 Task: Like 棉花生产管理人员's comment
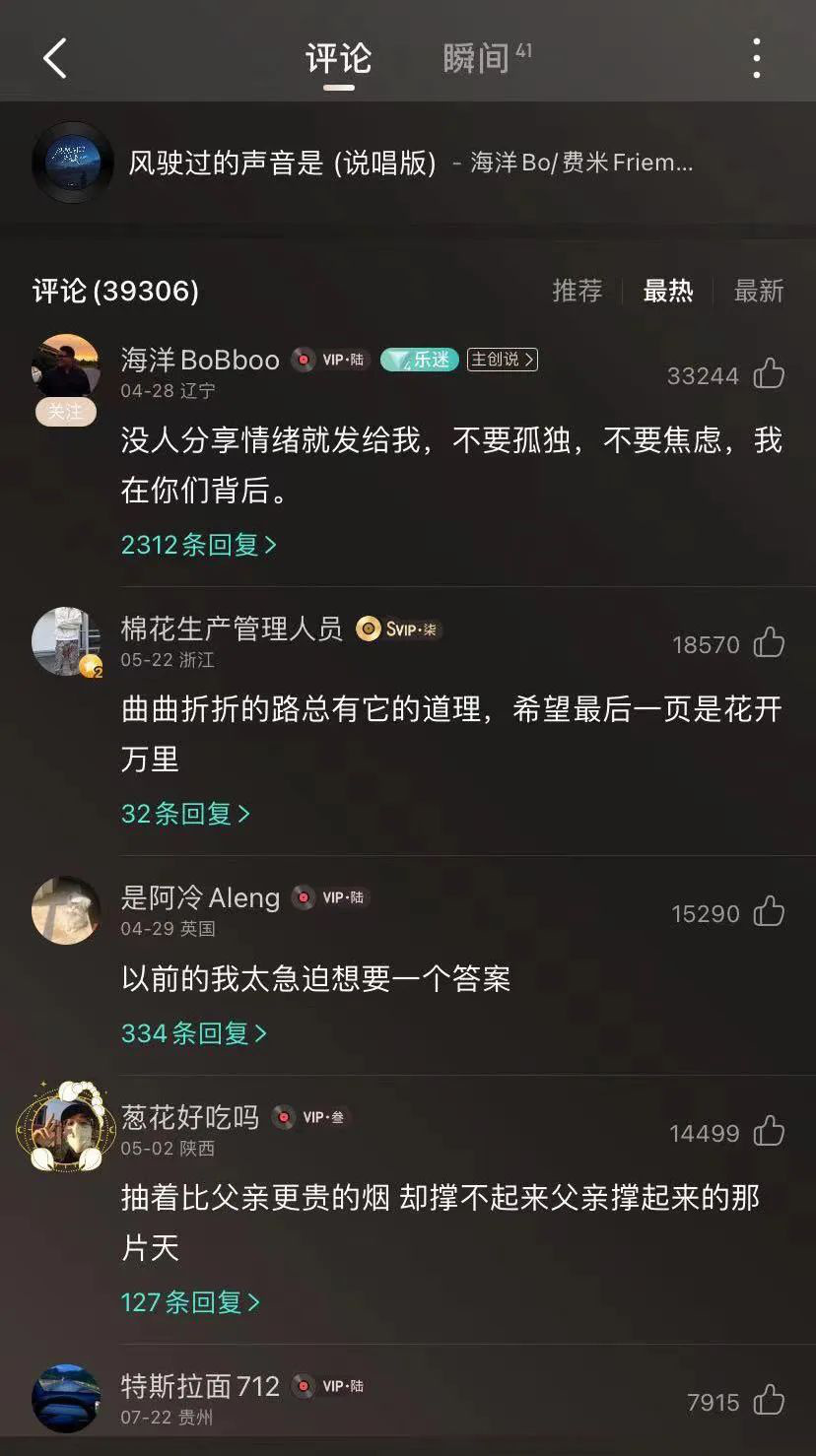pos(769,643)
